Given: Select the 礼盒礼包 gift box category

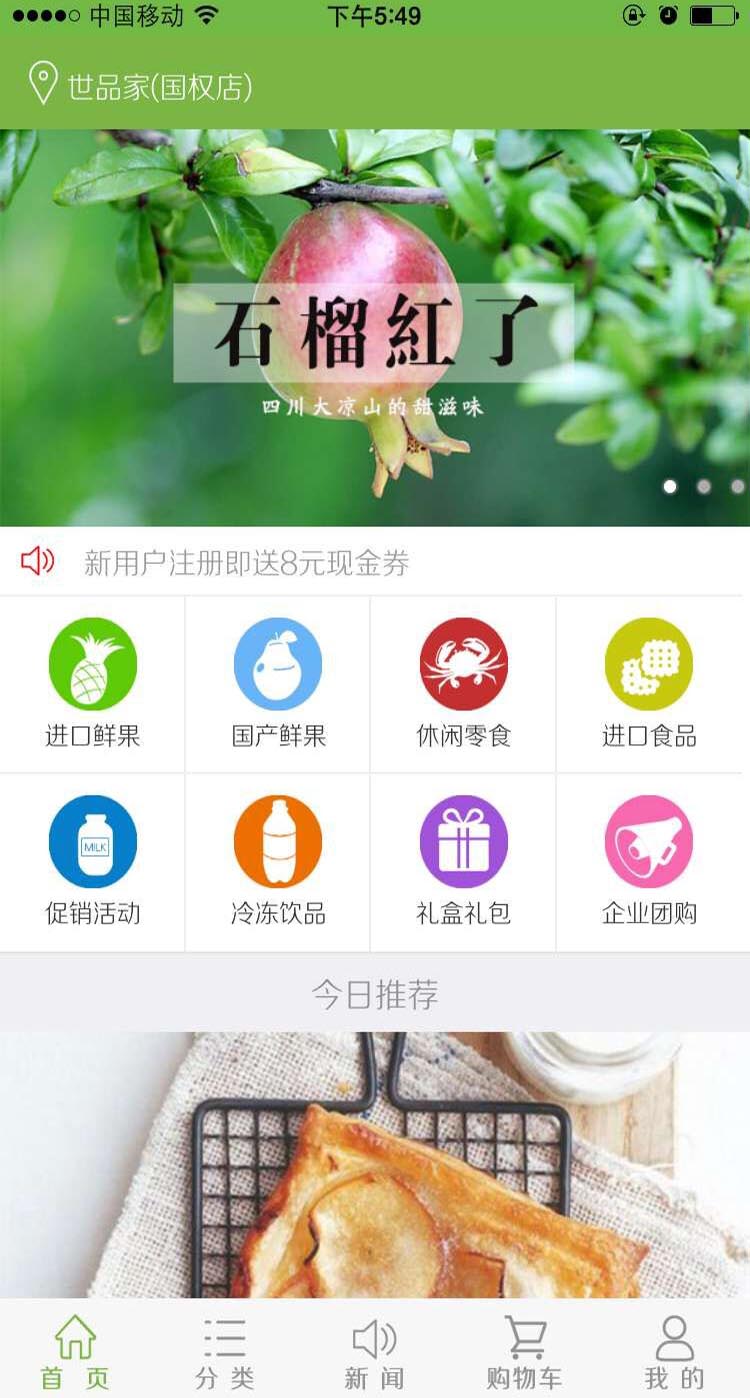Looking at the screenshot, I should click(x=463, y=861).
